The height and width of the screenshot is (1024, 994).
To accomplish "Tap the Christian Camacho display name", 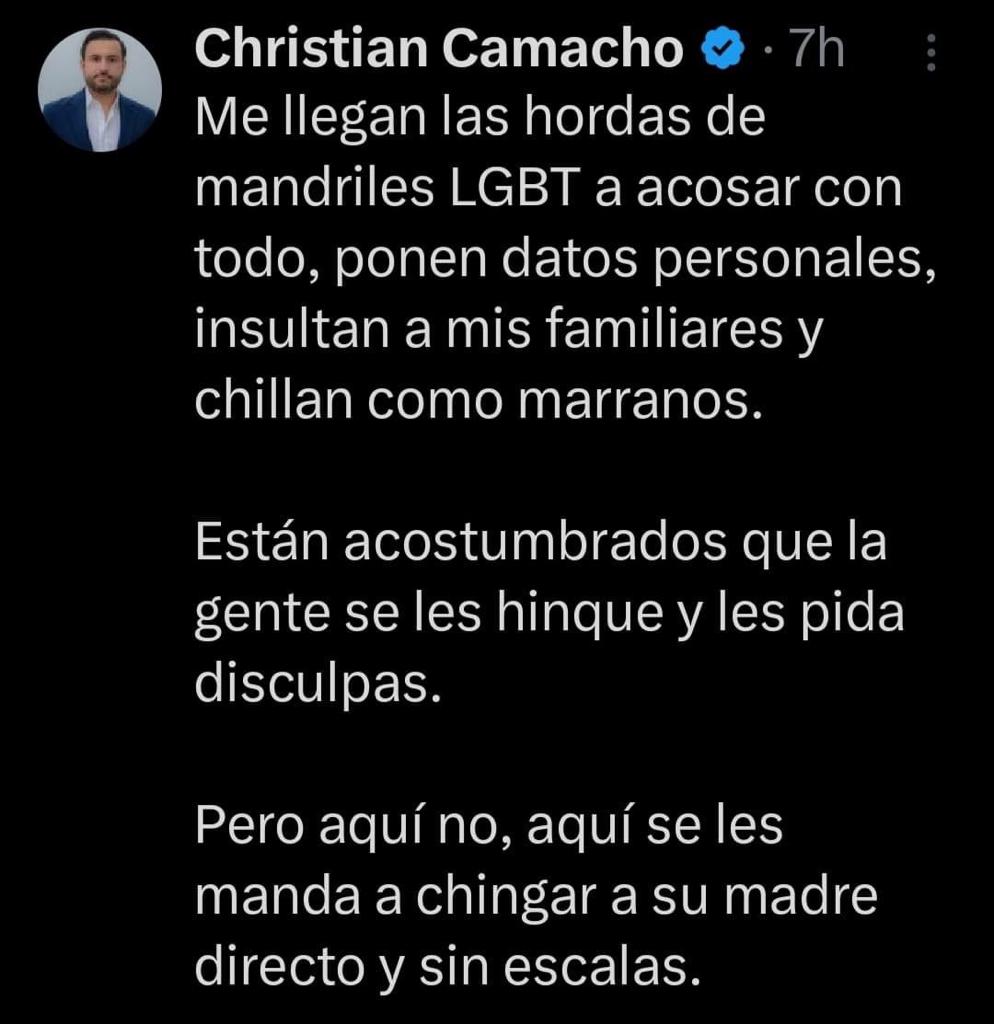I will [x=439, y=49].
